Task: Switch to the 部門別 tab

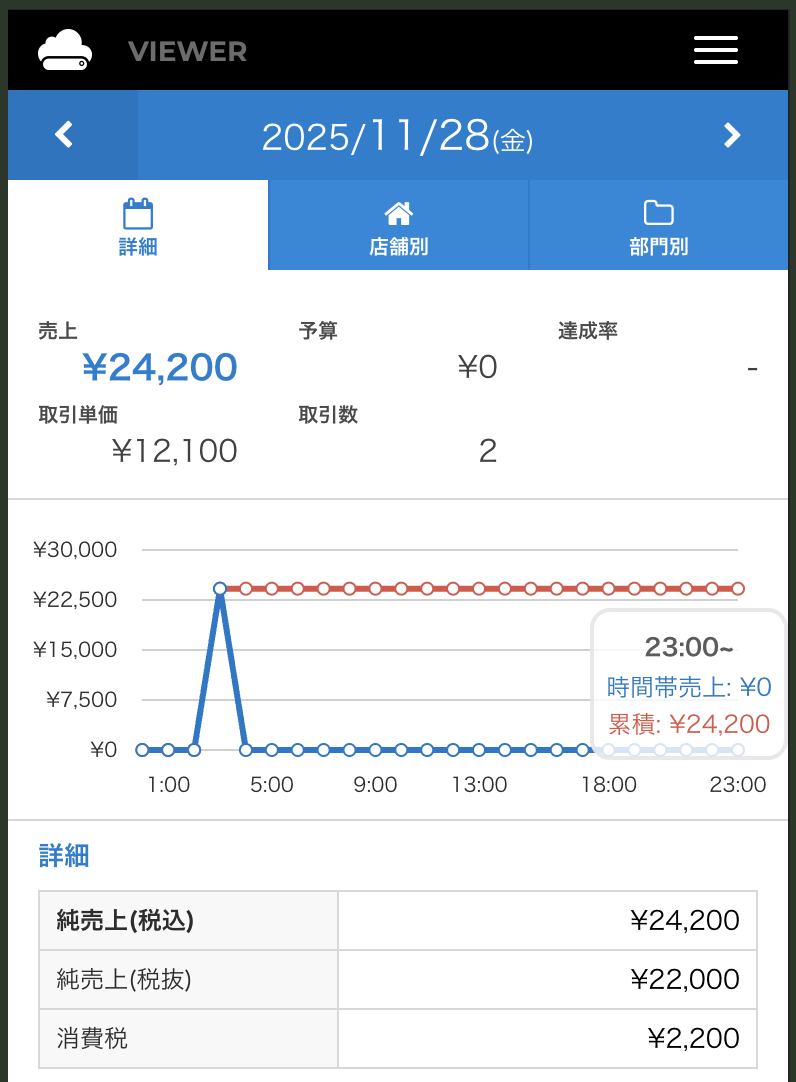Action: [x=658, y=225]
